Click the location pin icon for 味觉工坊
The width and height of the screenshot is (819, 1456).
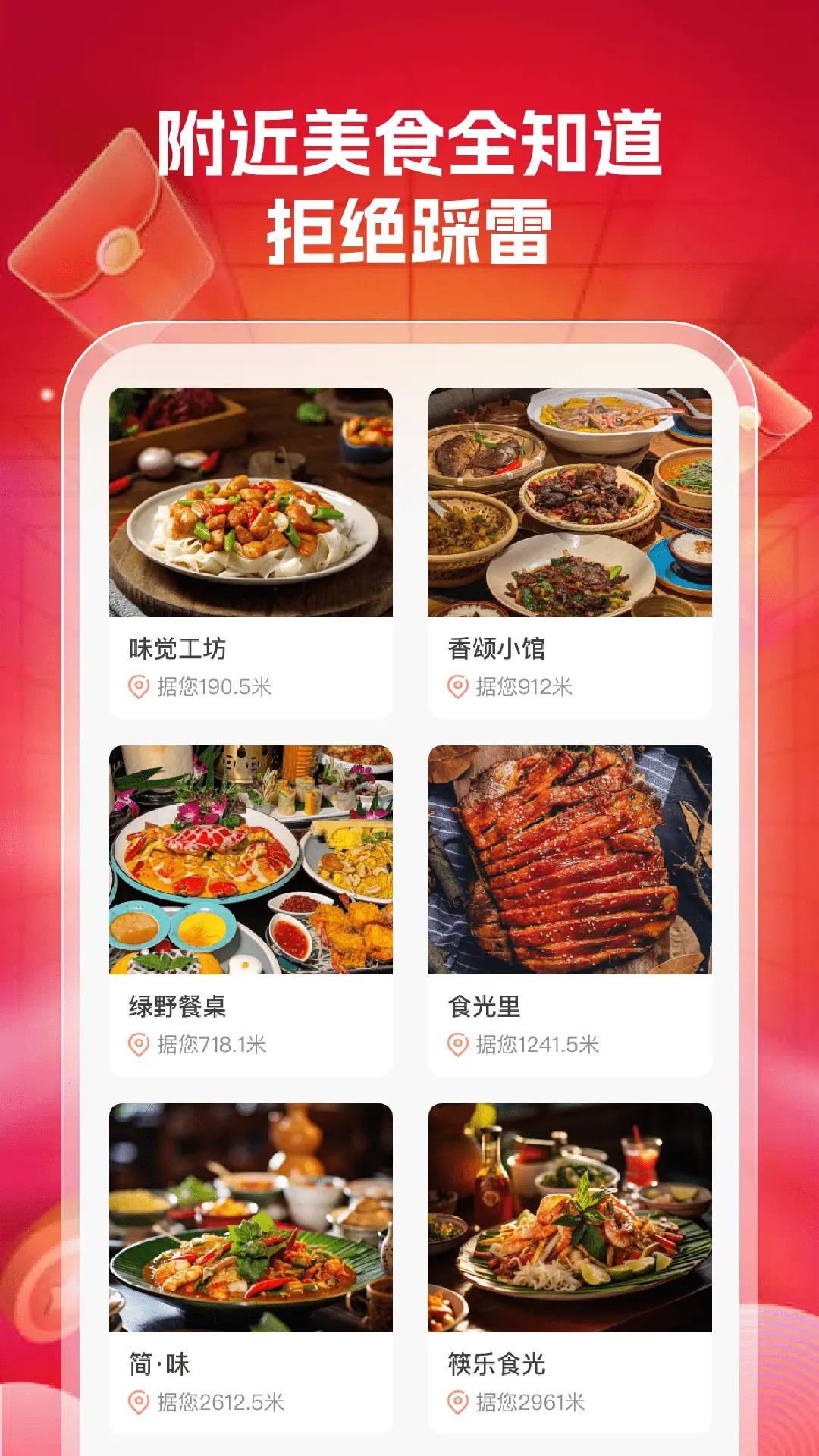[x=136, y=686]
